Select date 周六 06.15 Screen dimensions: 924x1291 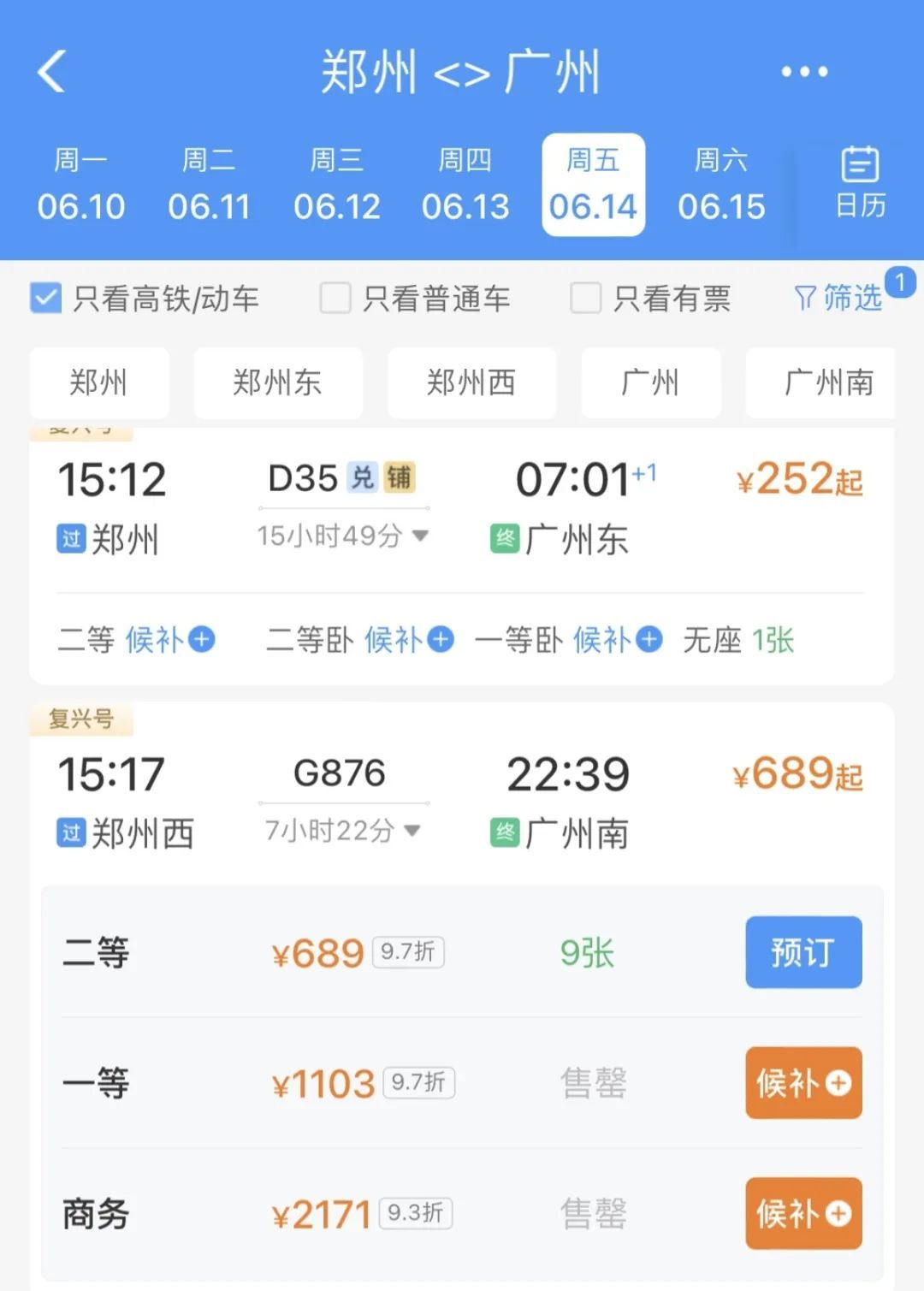coord(721,185)
